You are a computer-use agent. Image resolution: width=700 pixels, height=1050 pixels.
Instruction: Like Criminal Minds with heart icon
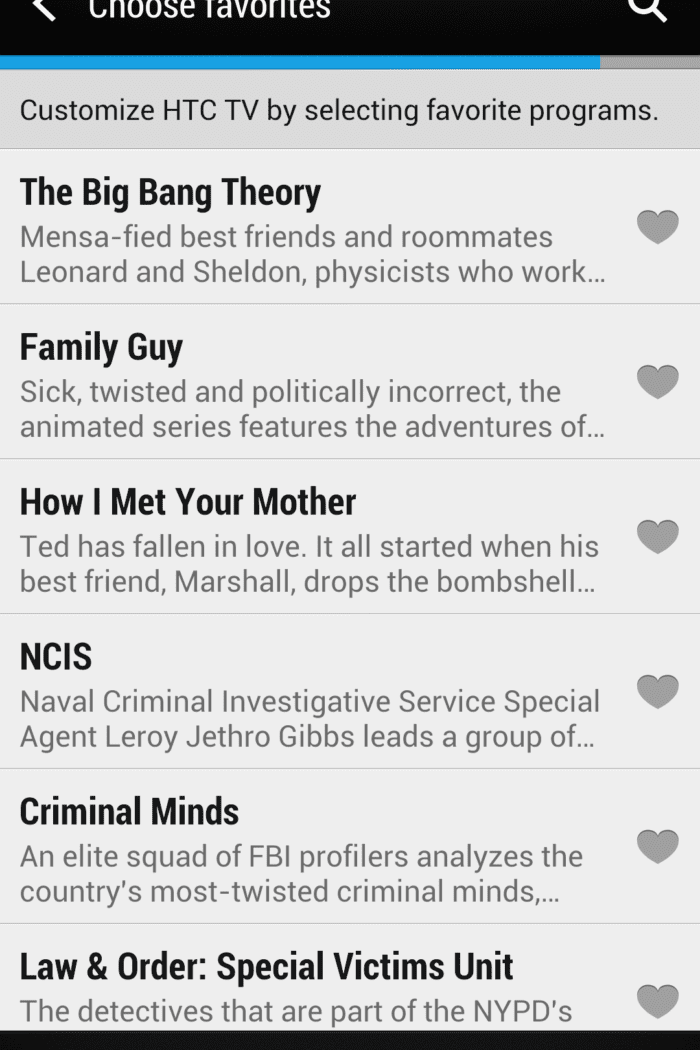tap(657, 847)
